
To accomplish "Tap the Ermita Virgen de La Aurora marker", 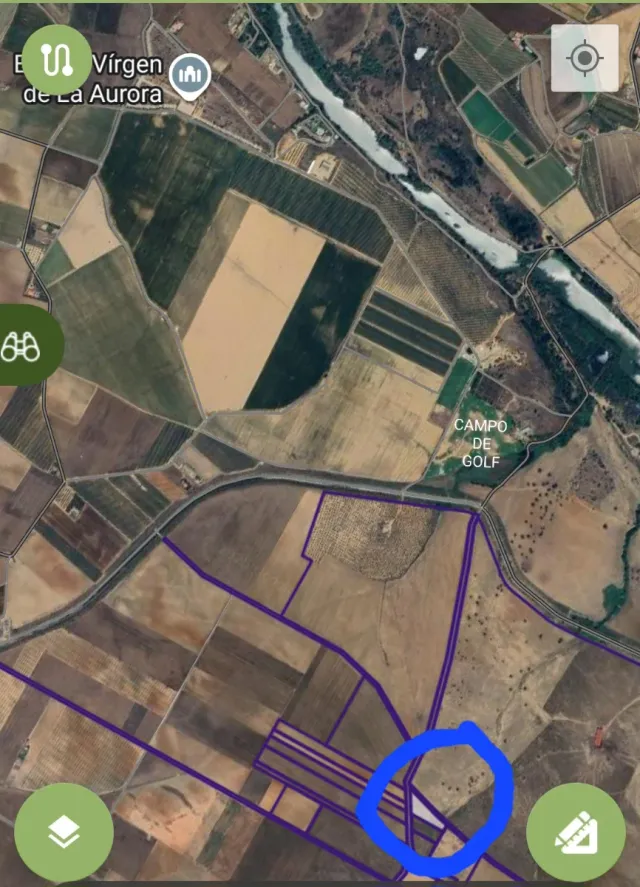I will tap(187, 73).
